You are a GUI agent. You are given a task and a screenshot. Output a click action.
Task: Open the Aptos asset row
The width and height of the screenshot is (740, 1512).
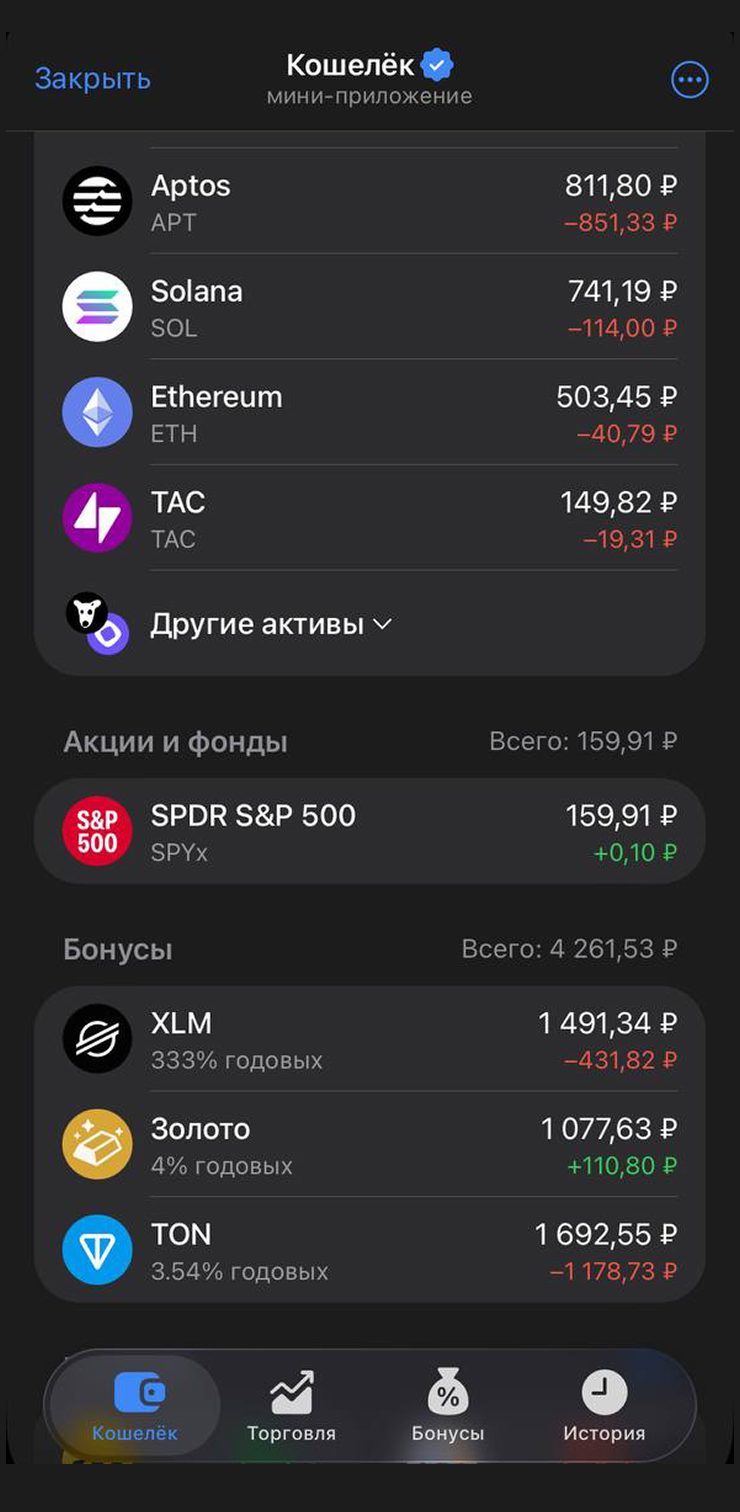click(370, 202)
